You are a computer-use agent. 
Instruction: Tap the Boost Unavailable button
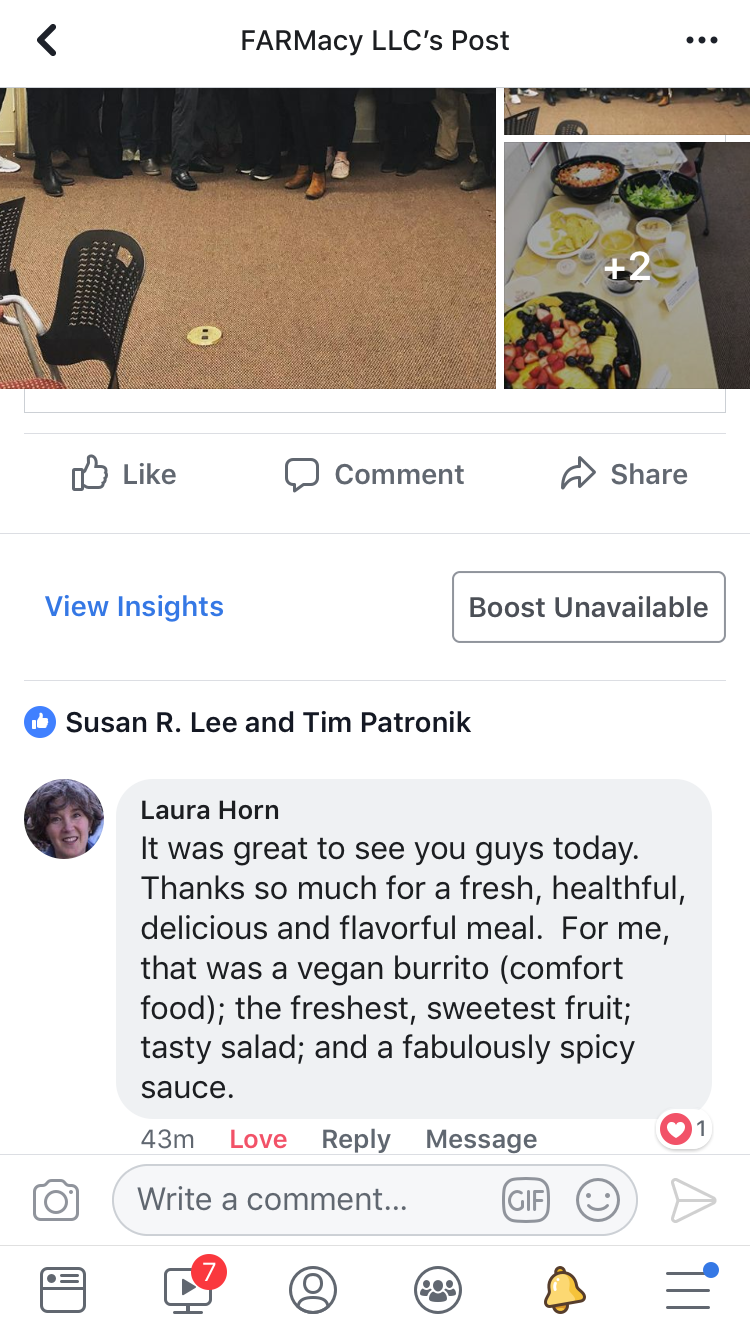pyautogui.click(x=588, y=607)
